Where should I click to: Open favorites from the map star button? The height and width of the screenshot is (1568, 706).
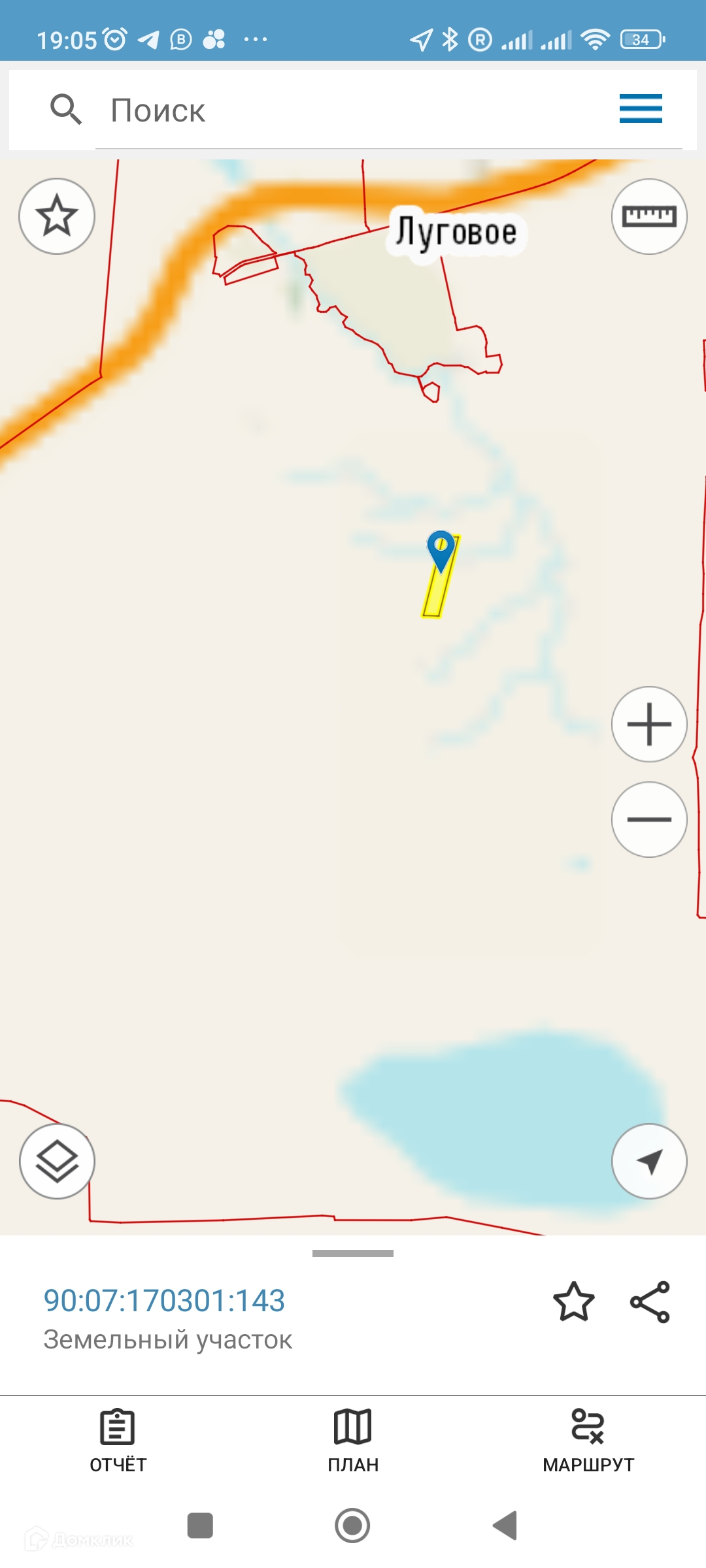57,216
